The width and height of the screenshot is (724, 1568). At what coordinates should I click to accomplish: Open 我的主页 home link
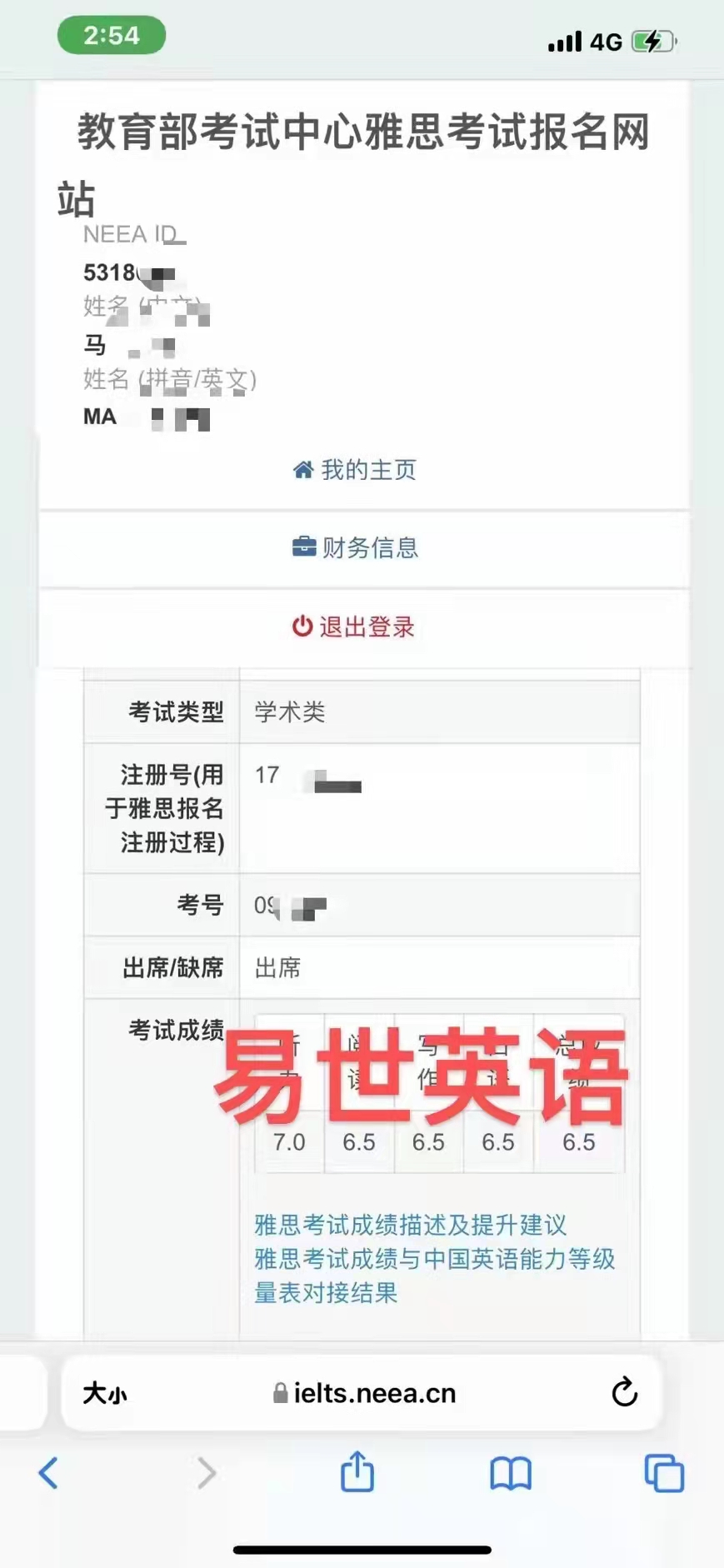pyautogui.click(x=355, y=470)
